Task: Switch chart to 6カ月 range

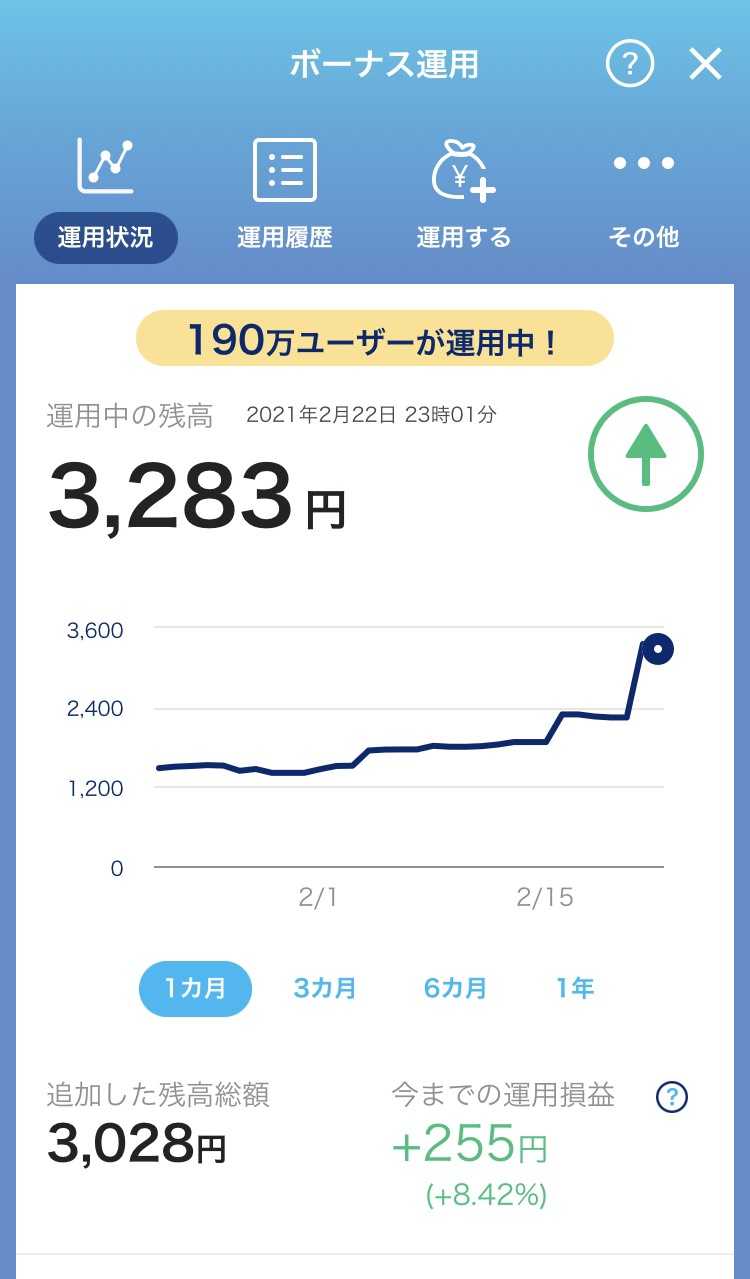Action: coord(455,989)
